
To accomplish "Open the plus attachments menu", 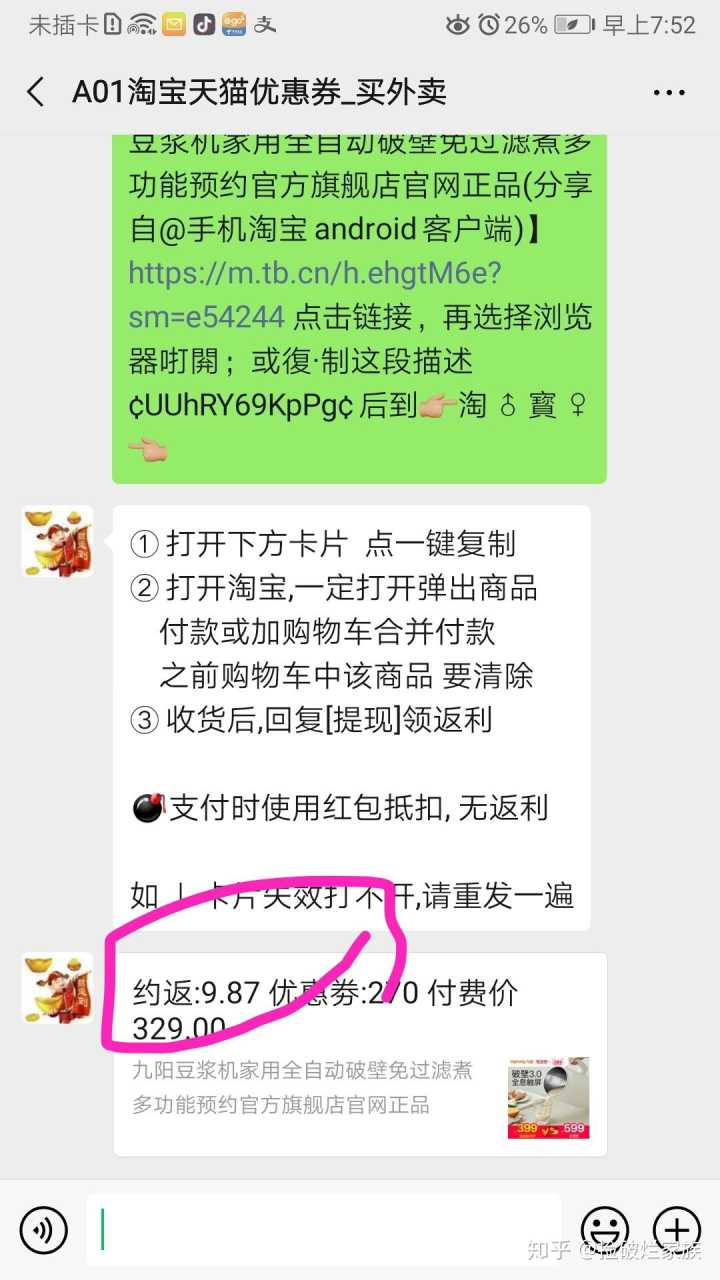I will (677, 1229).
